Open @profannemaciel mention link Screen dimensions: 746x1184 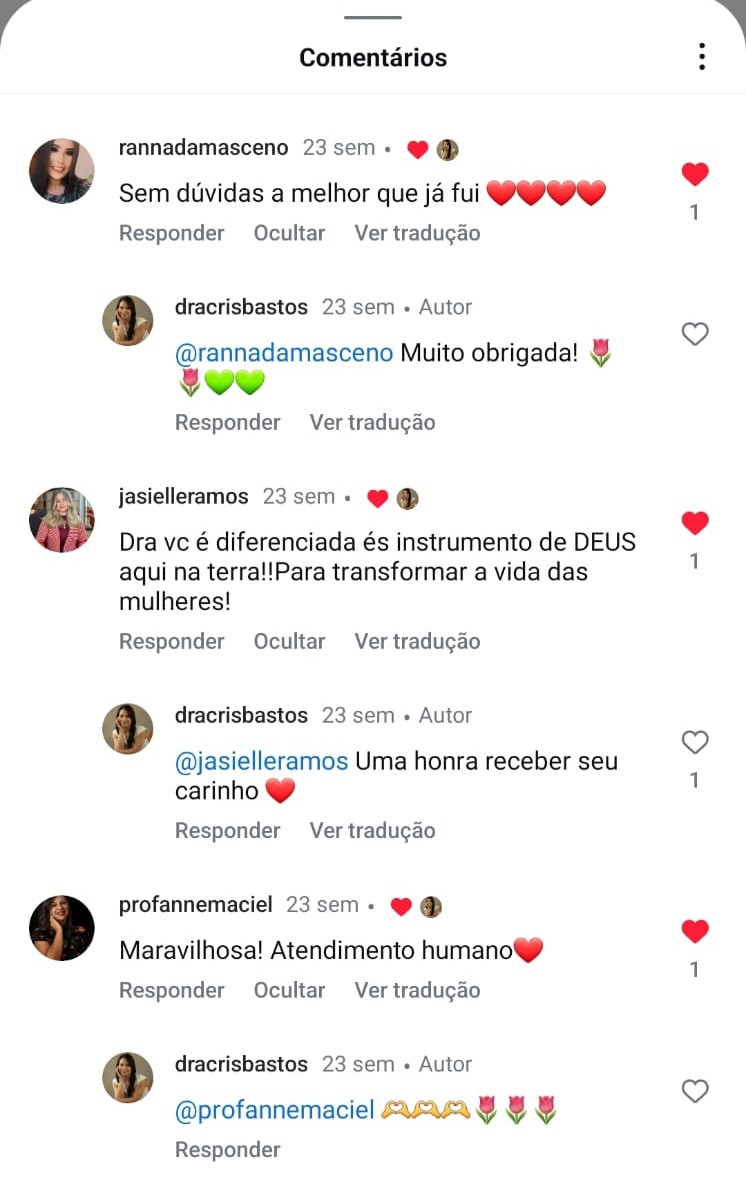[x=274, y=1110]
